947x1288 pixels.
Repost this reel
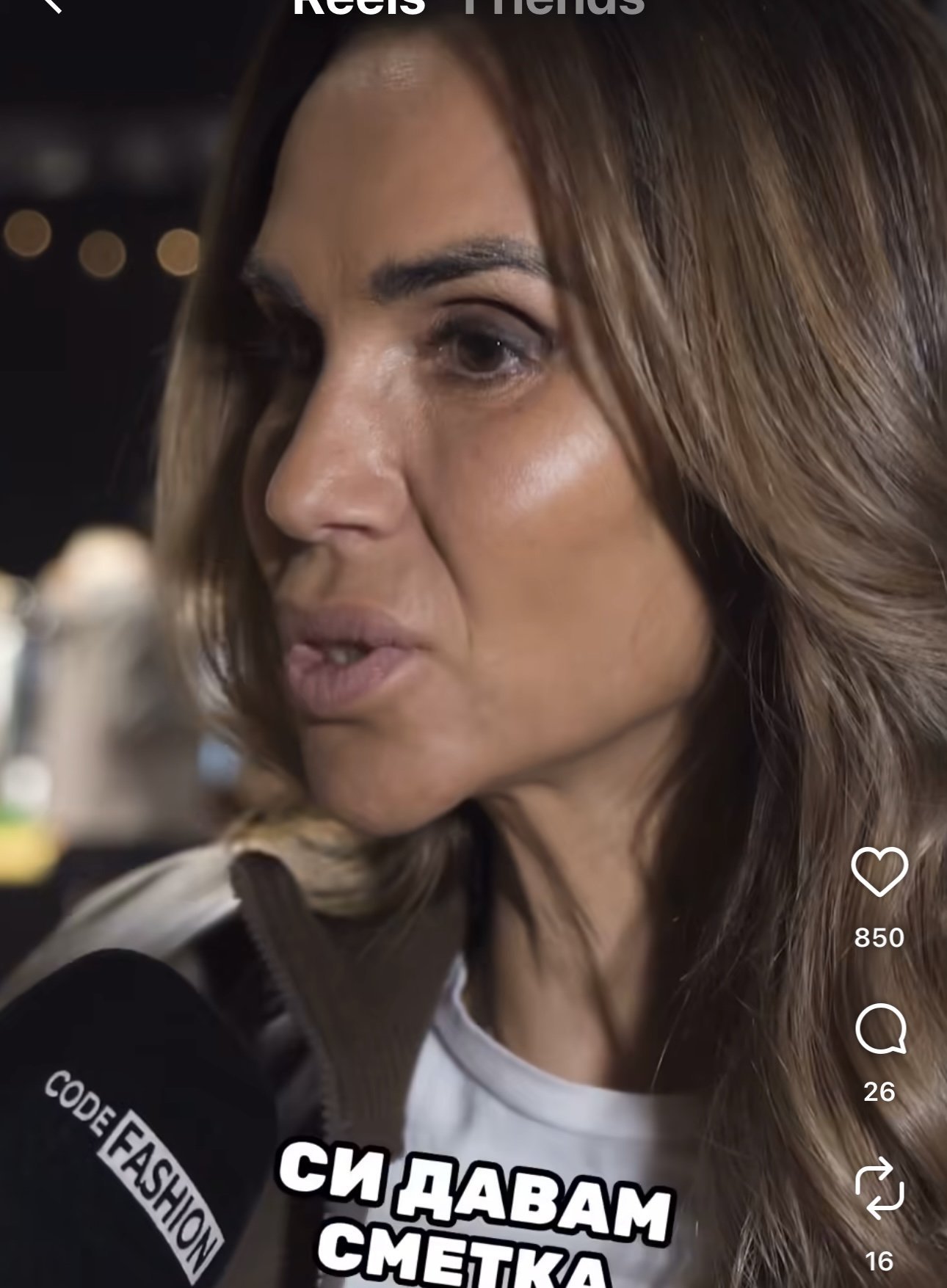879,1188
